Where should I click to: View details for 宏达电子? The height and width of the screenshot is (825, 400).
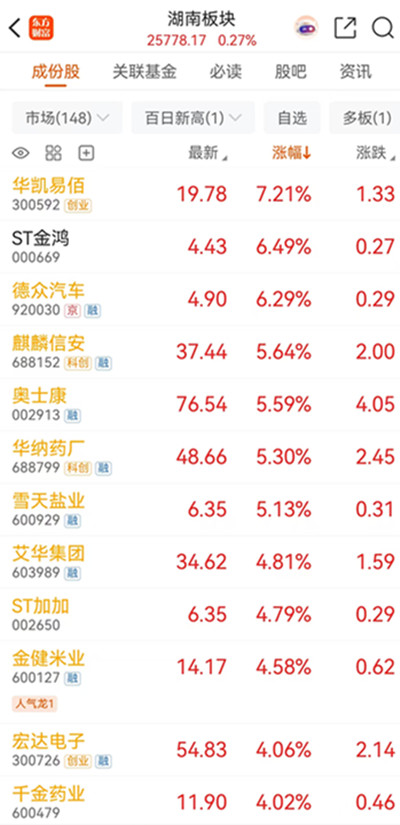point(200,750)
